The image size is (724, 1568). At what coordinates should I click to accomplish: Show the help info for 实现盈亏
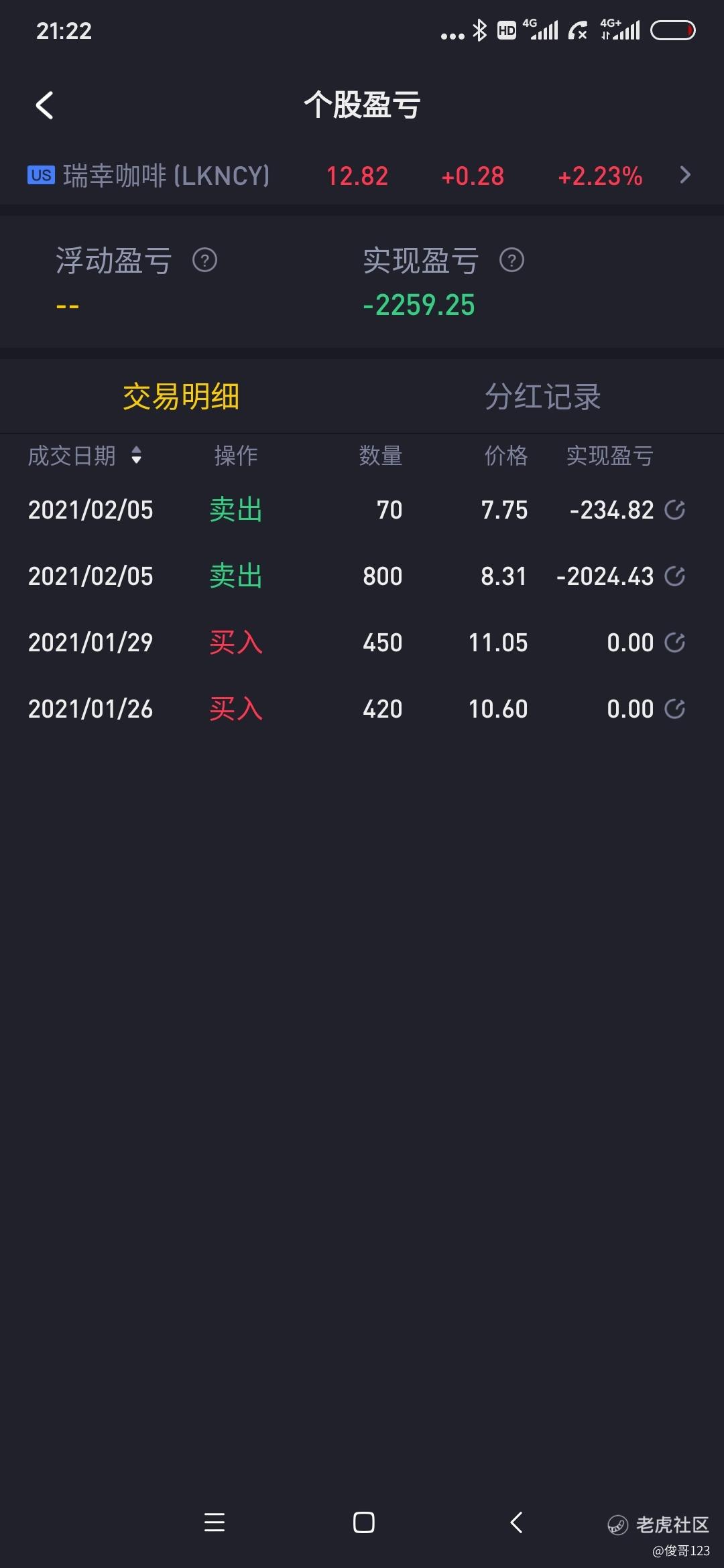coord(511,260)
